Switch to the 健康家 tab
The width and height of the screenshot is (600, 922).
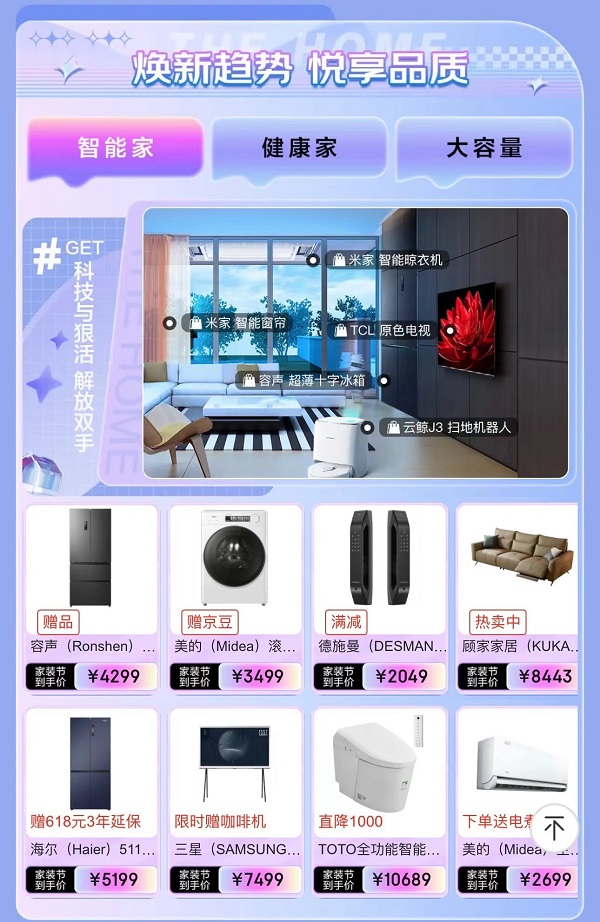299,148
